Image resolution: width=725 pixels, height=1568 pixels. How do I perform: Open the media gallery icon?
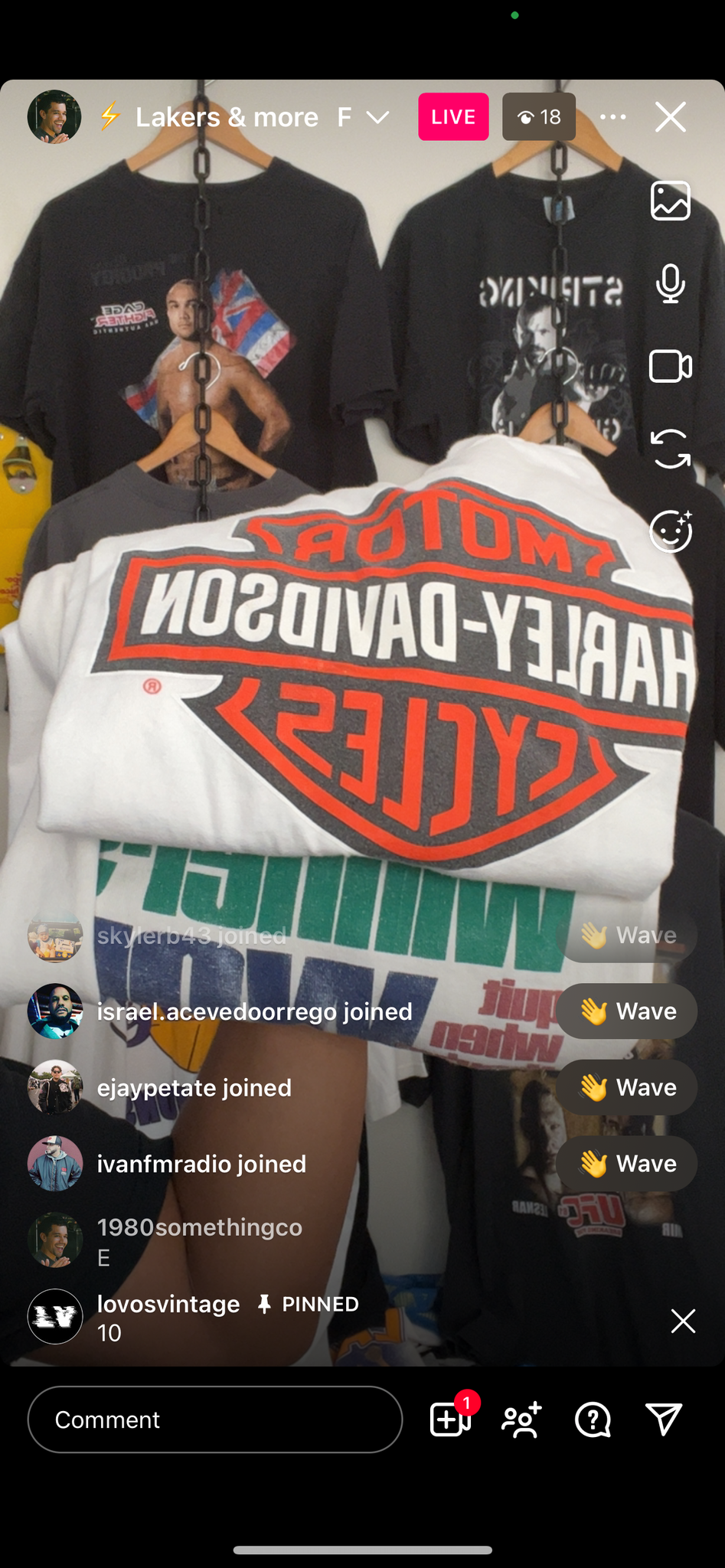[671, 201]
